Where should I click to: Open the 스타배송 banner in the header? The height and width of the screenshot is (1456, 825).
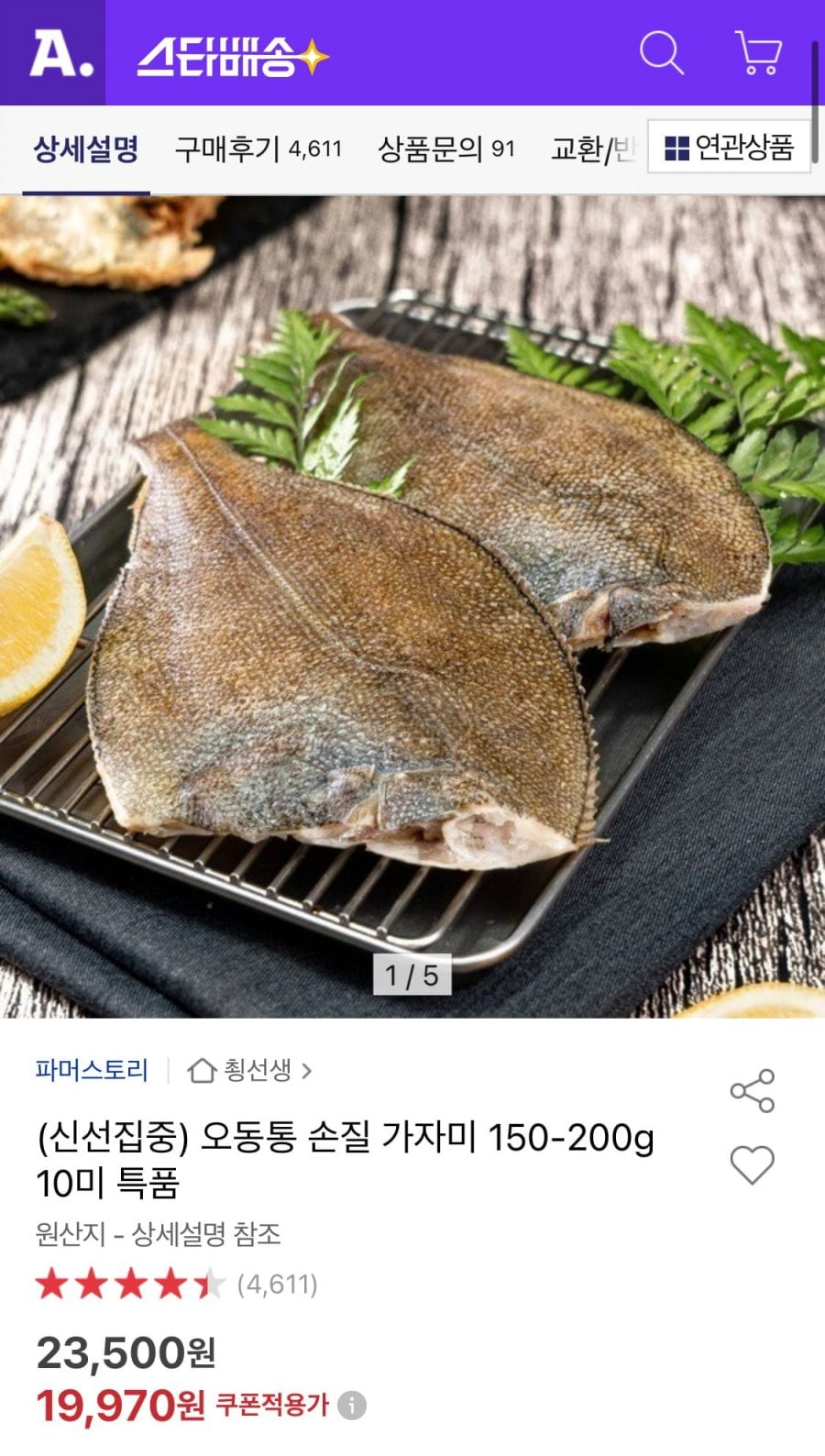coord(233,57)
